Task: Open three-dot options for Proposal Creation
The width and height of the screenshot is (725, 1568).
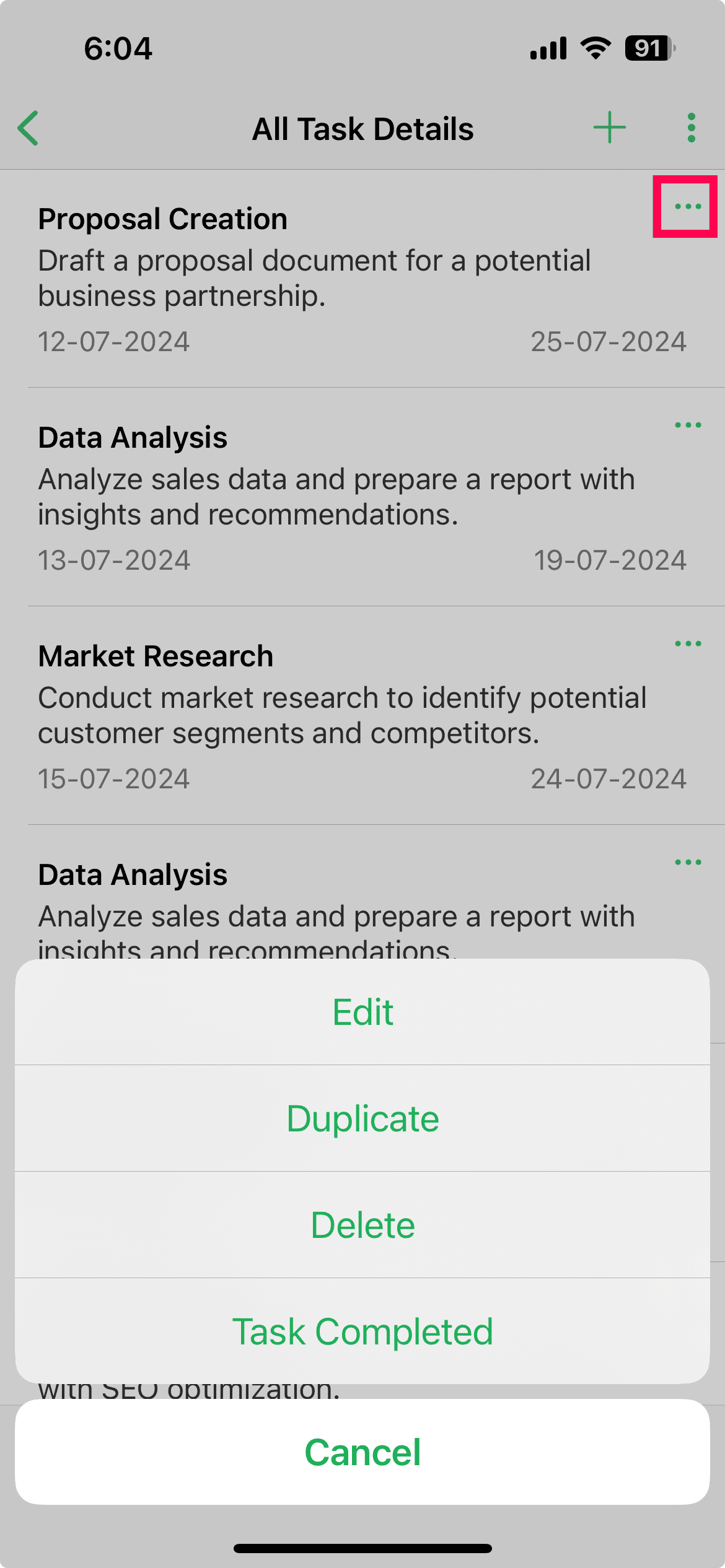Action: (x=687, y=206)
